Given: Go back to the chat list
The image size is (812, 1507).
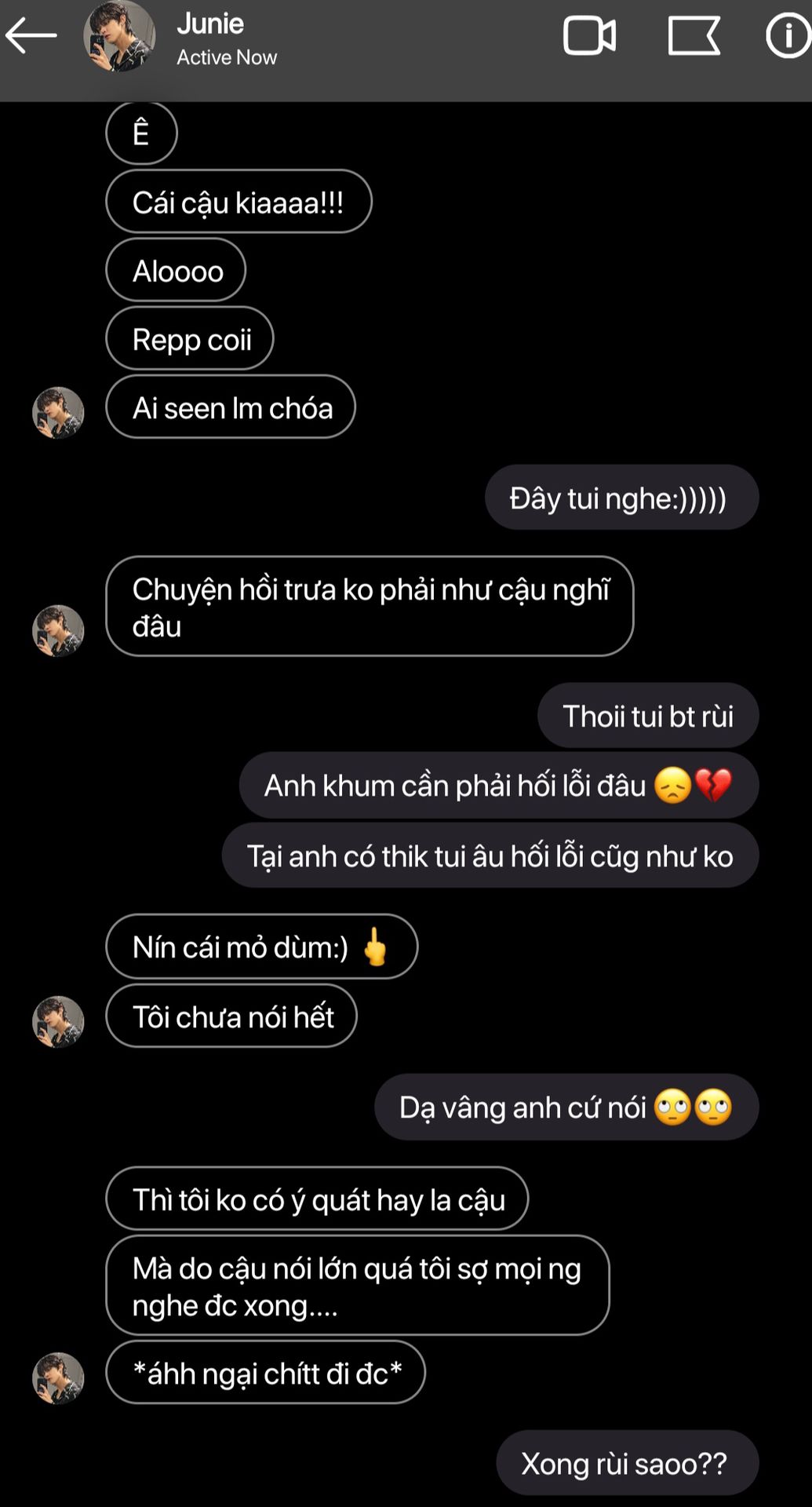Looking at the screenshot, I should click(31, 36).
